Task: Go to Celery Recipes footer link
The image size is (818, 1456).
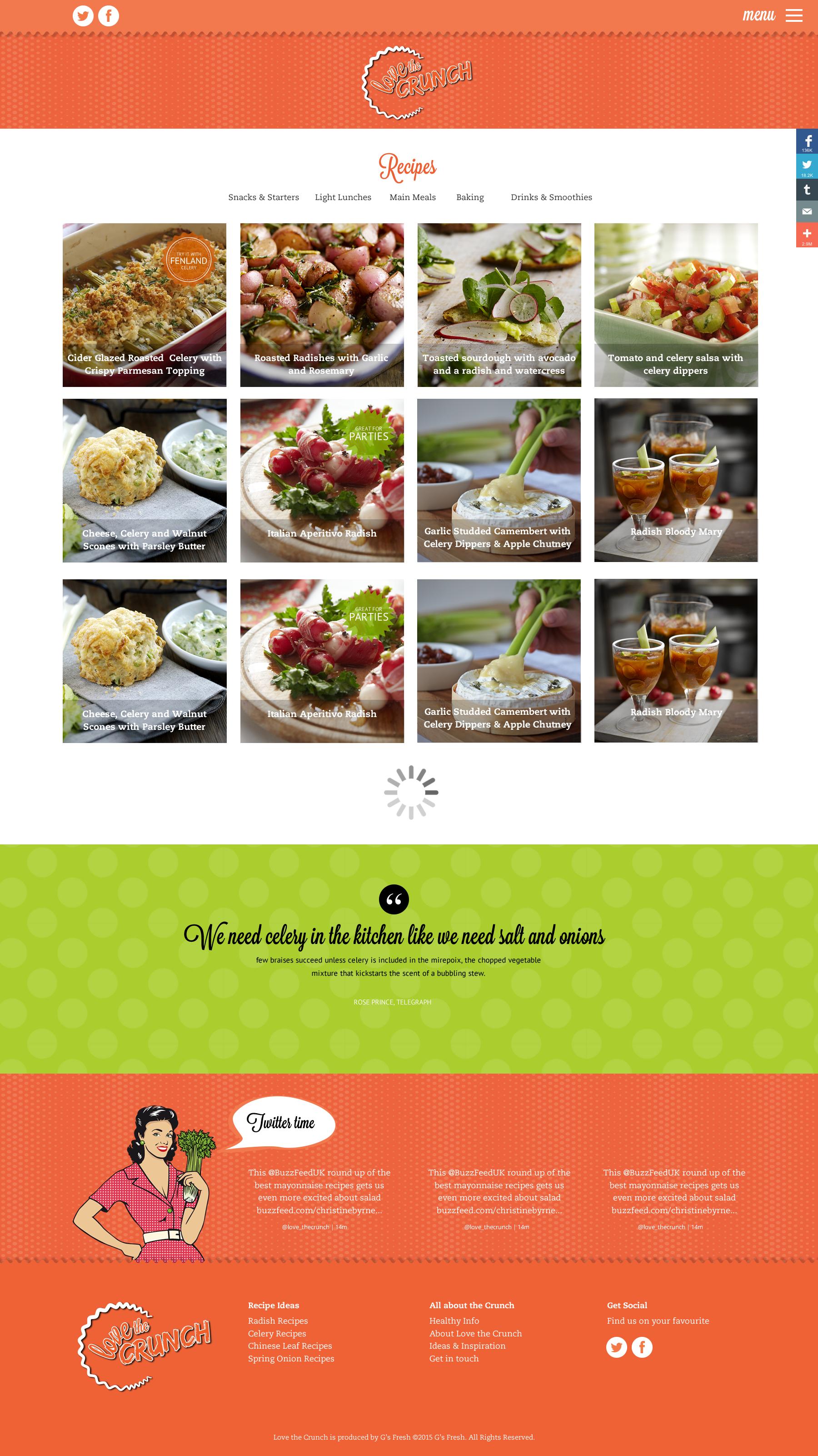Action: tap(277, 1333)
